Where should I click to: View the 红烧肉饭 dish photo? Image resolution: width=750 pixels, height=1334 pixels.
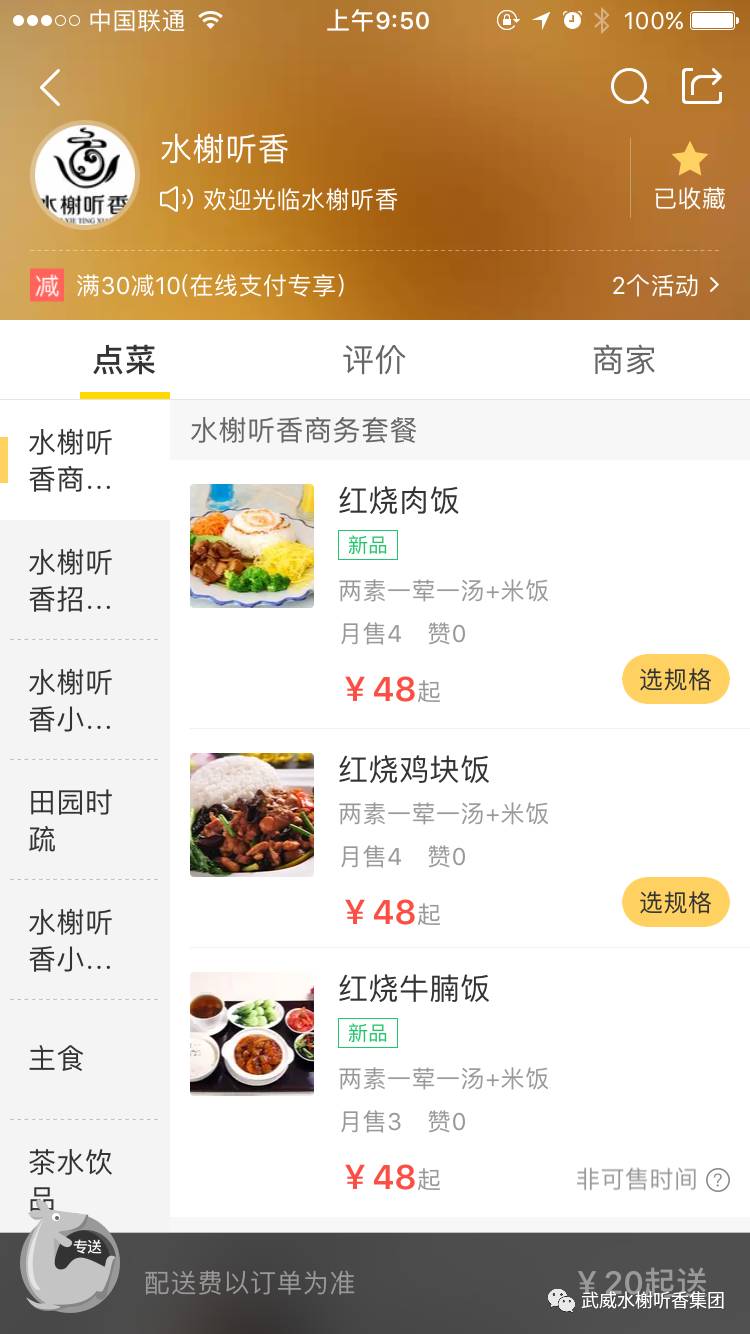tap(252, 546)
